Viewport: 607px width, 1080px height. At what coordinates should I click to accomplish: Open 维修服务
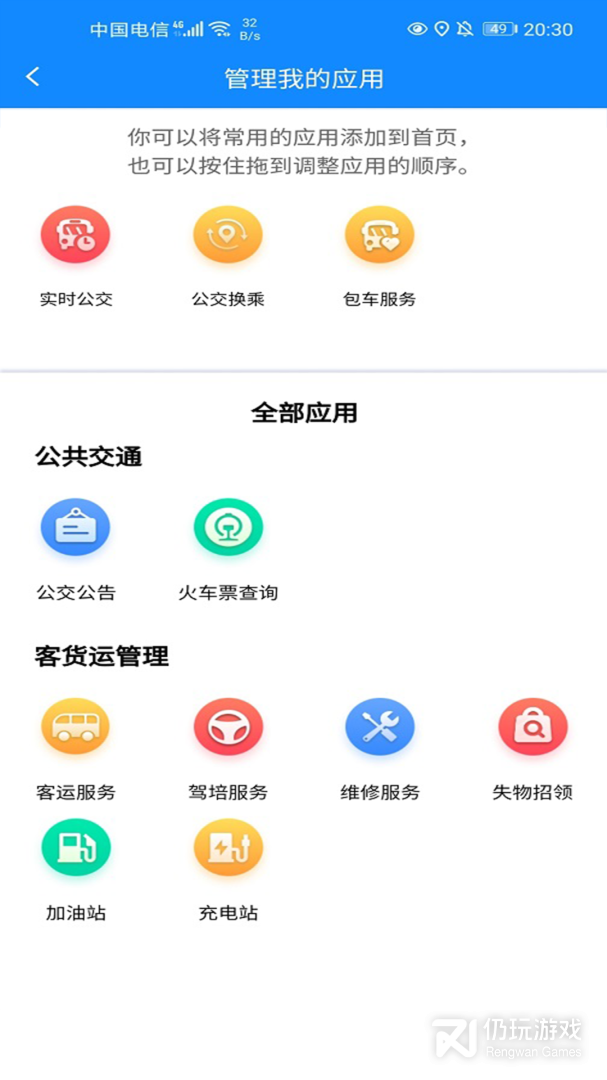pyautogui.click(x=379, y=728)
